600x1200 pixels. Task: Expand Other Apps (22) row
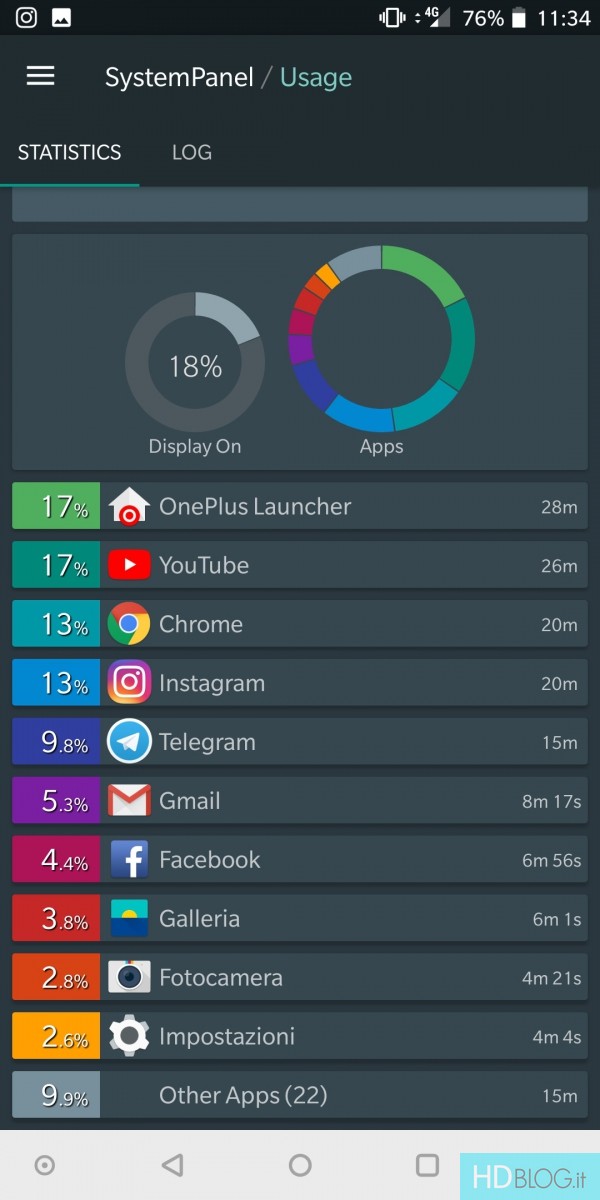click(300, 1095)
